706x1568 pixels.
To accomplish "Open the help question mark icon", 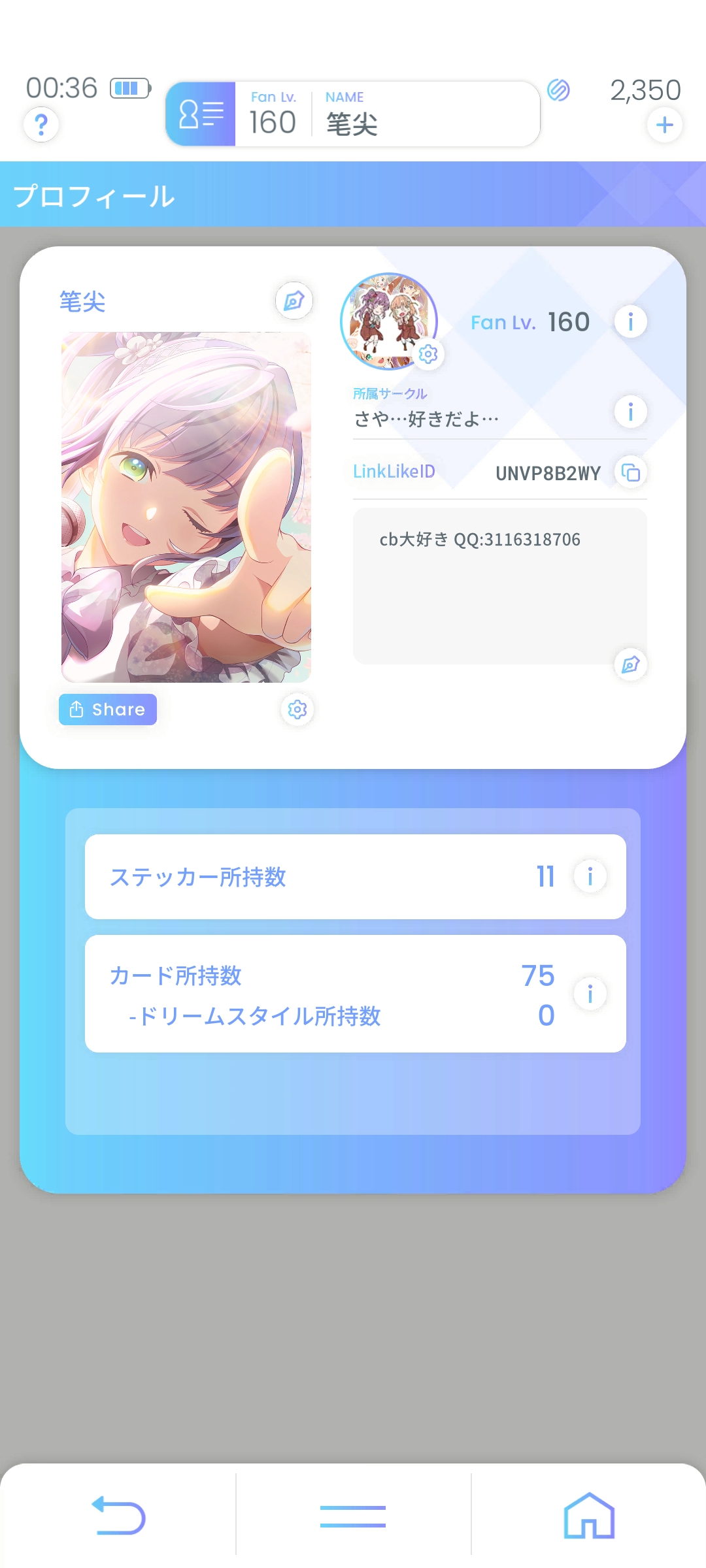I will click(41, 124).
